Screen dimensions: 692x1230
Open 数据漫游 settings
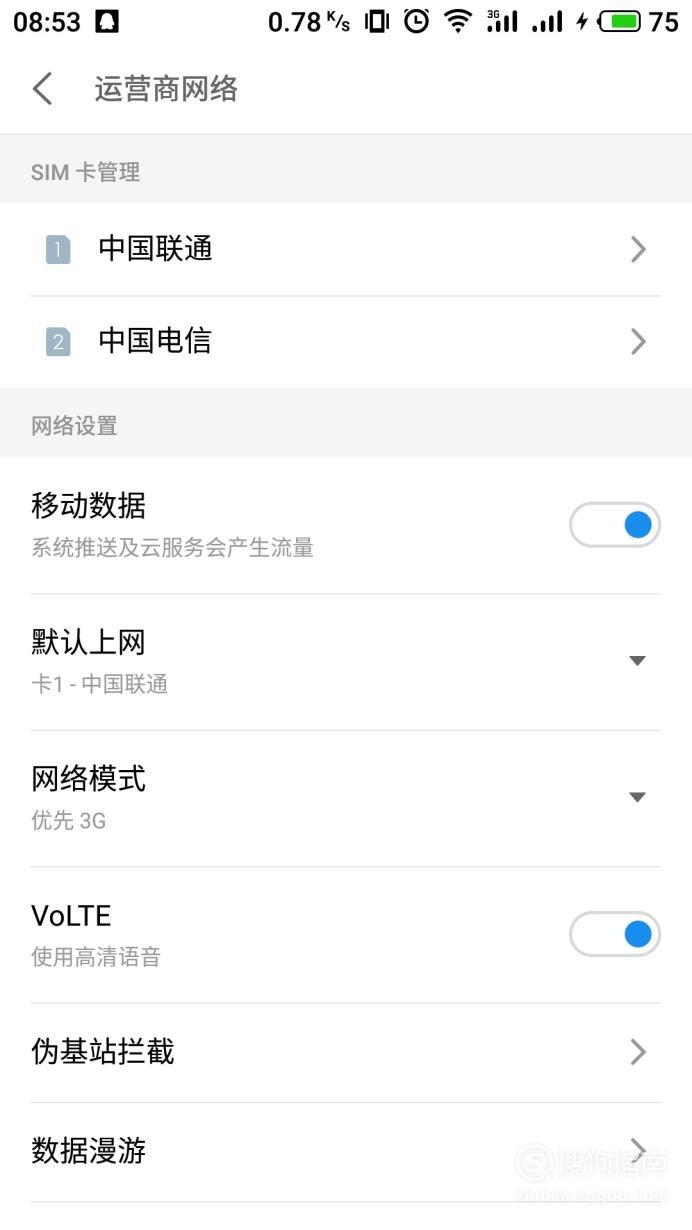click(346, 1152)
